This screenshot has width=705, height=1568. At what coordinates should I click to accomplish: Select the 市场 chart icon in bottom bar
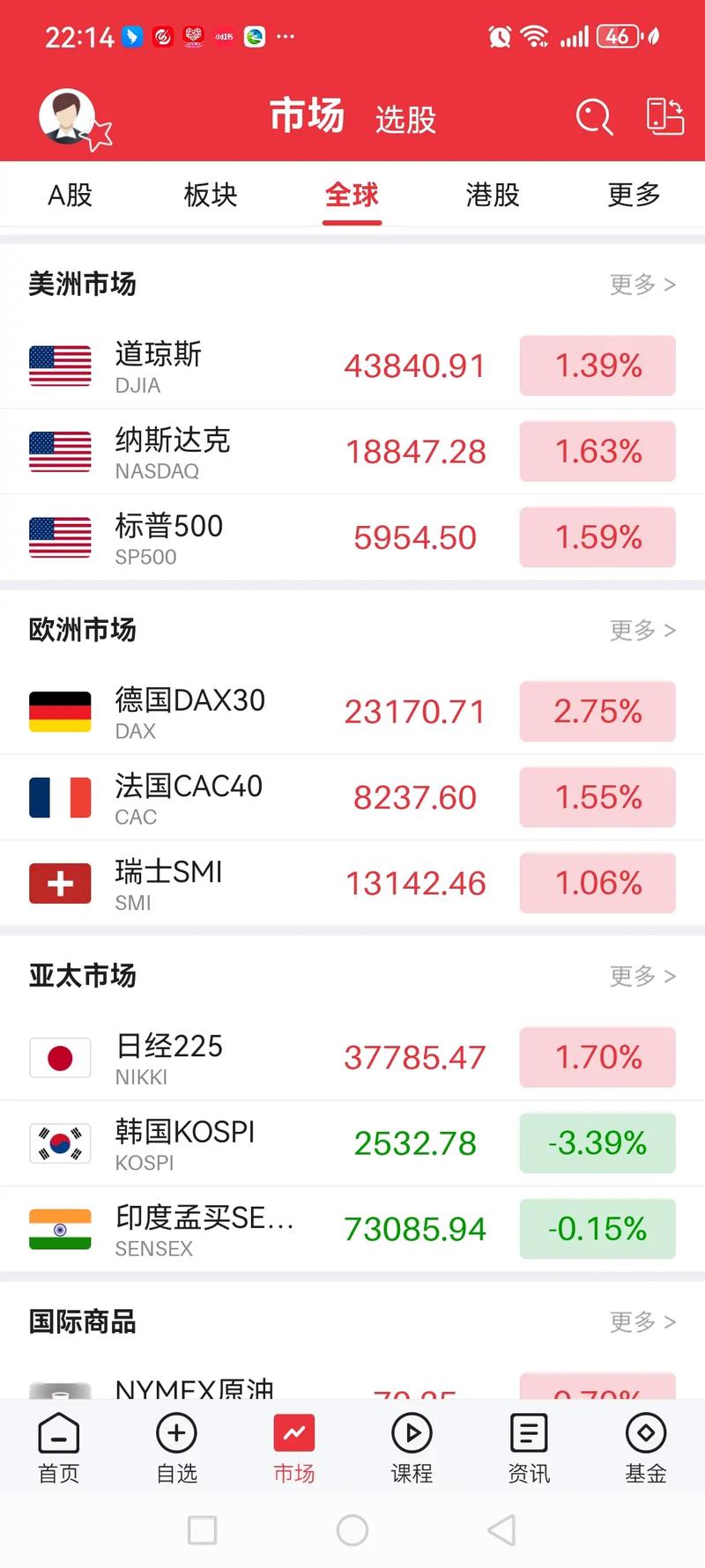point(293,1445)
